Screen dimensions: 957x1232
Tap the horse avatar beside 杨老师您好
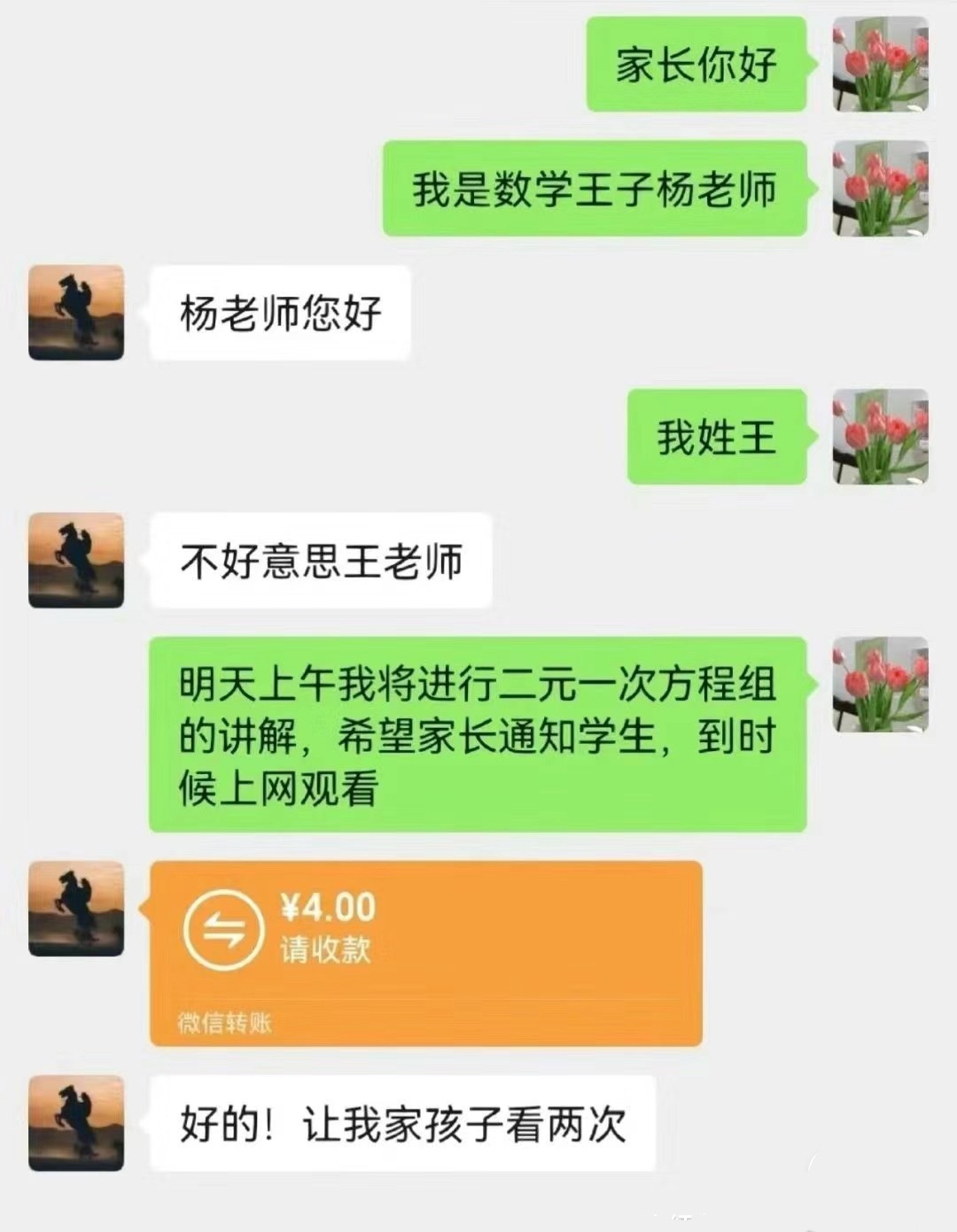[76, 313]
